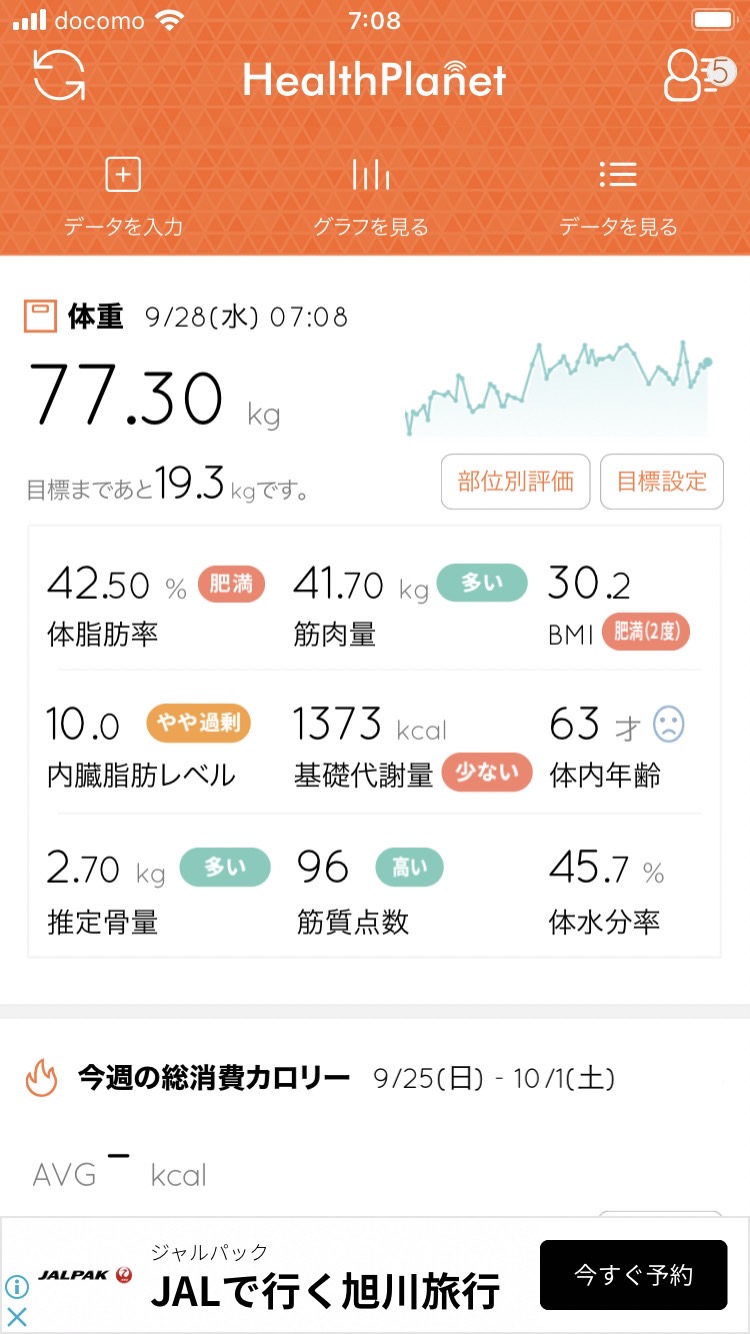Tap the sync refresh icon

(59, 76)
